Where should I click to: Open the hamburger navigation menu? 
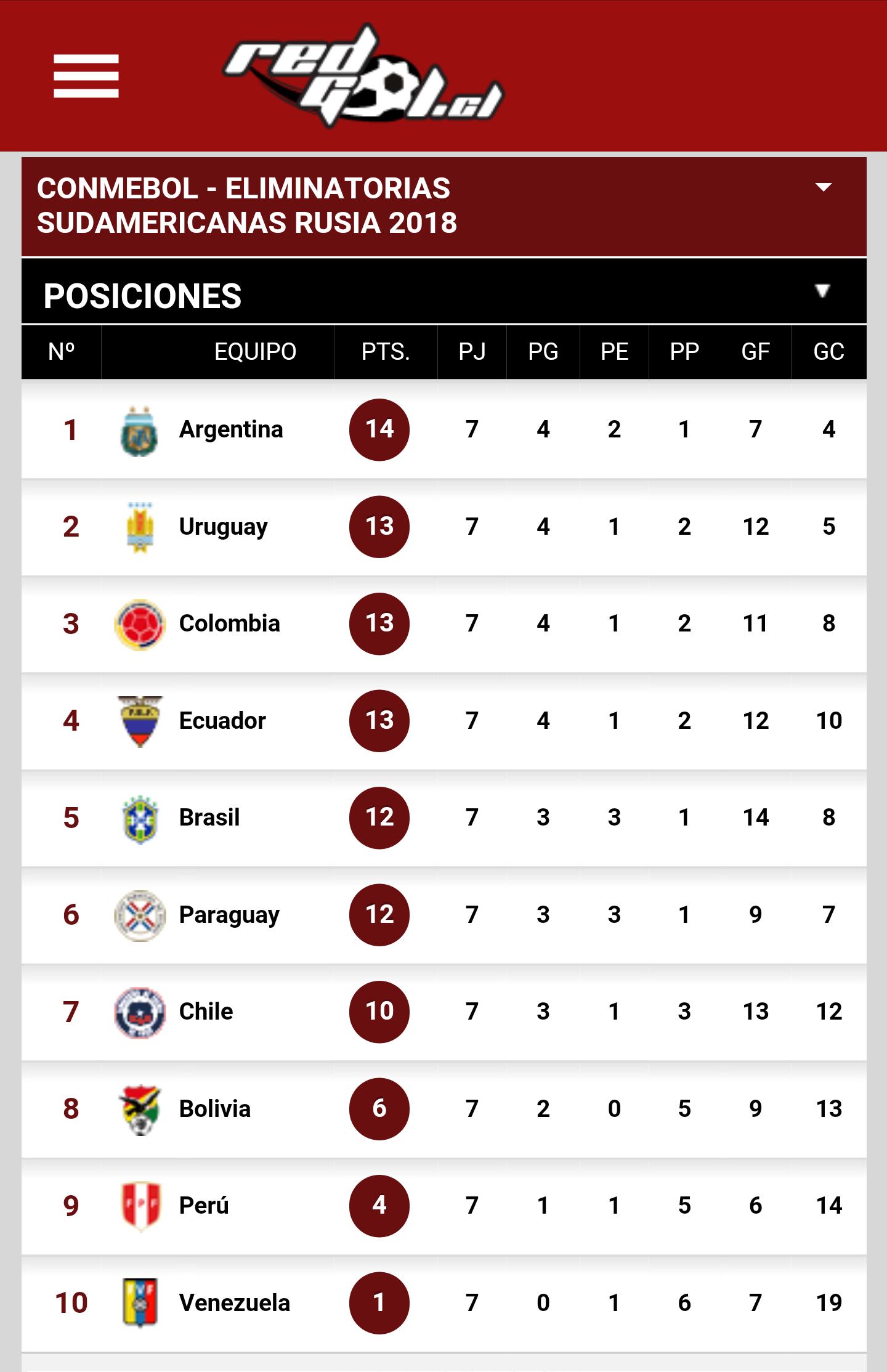[x=86, y=75]
